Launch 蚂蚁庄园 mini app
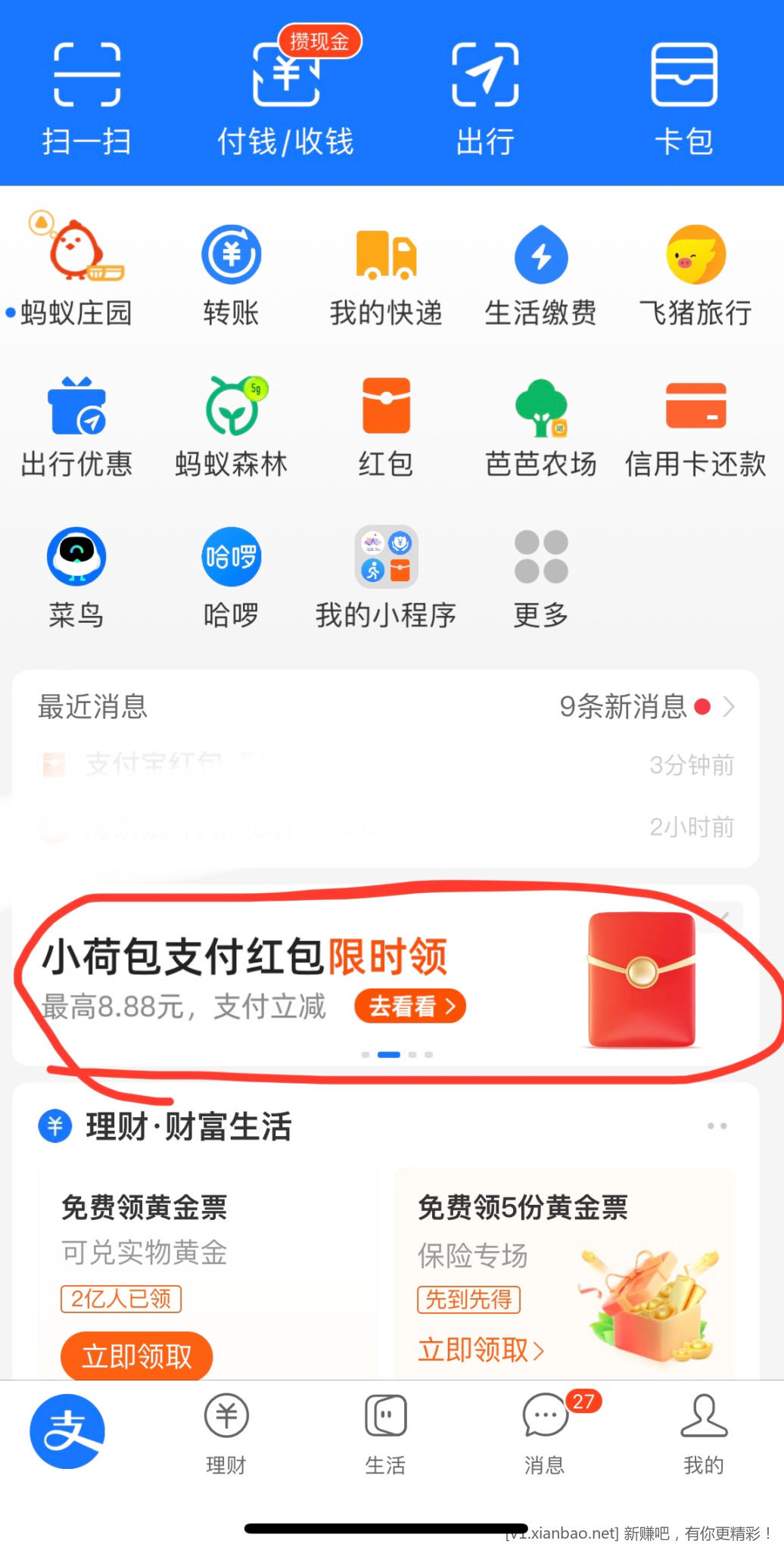 click(x=76, y=274)
